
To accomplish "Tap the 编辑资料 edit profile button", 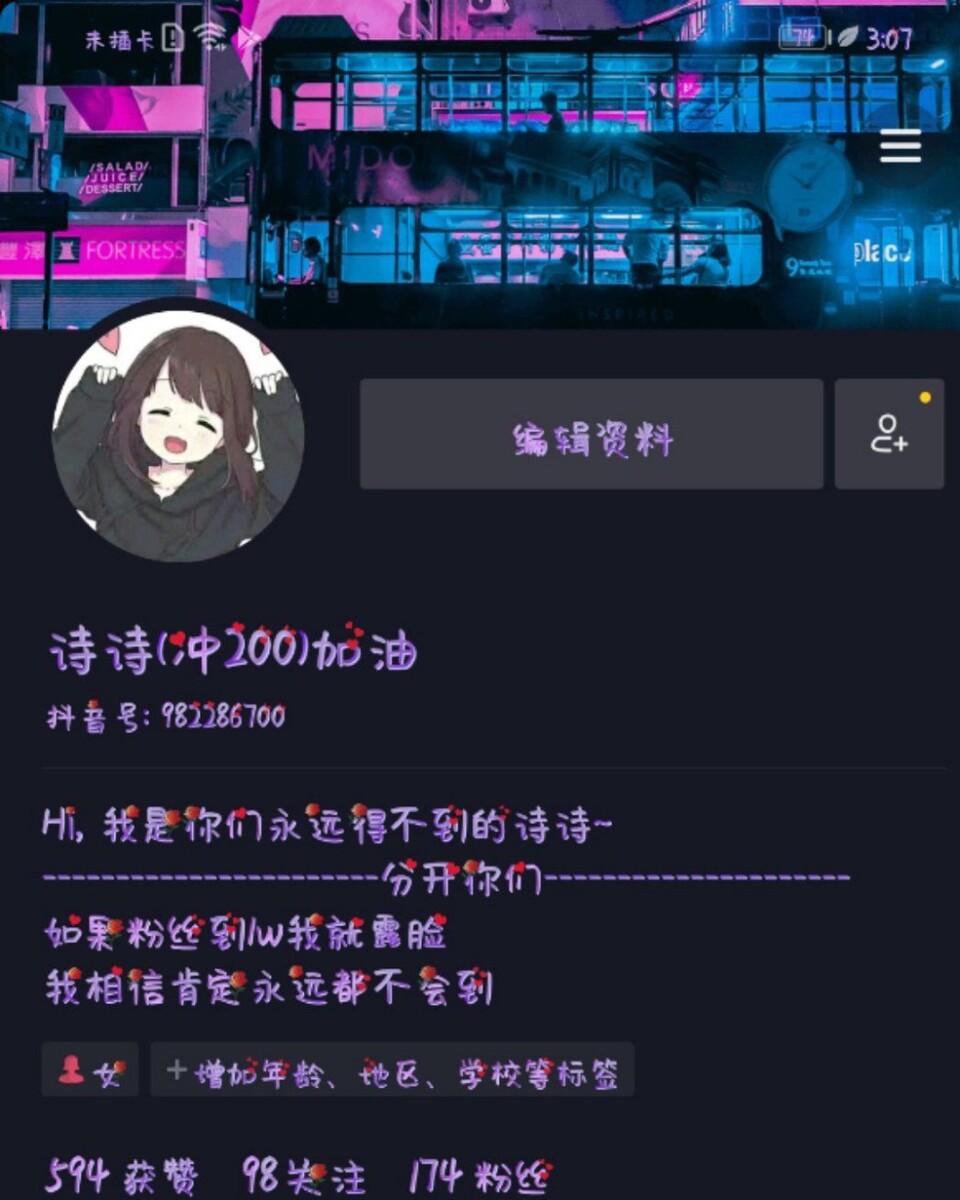I will (x=591, y=434).
